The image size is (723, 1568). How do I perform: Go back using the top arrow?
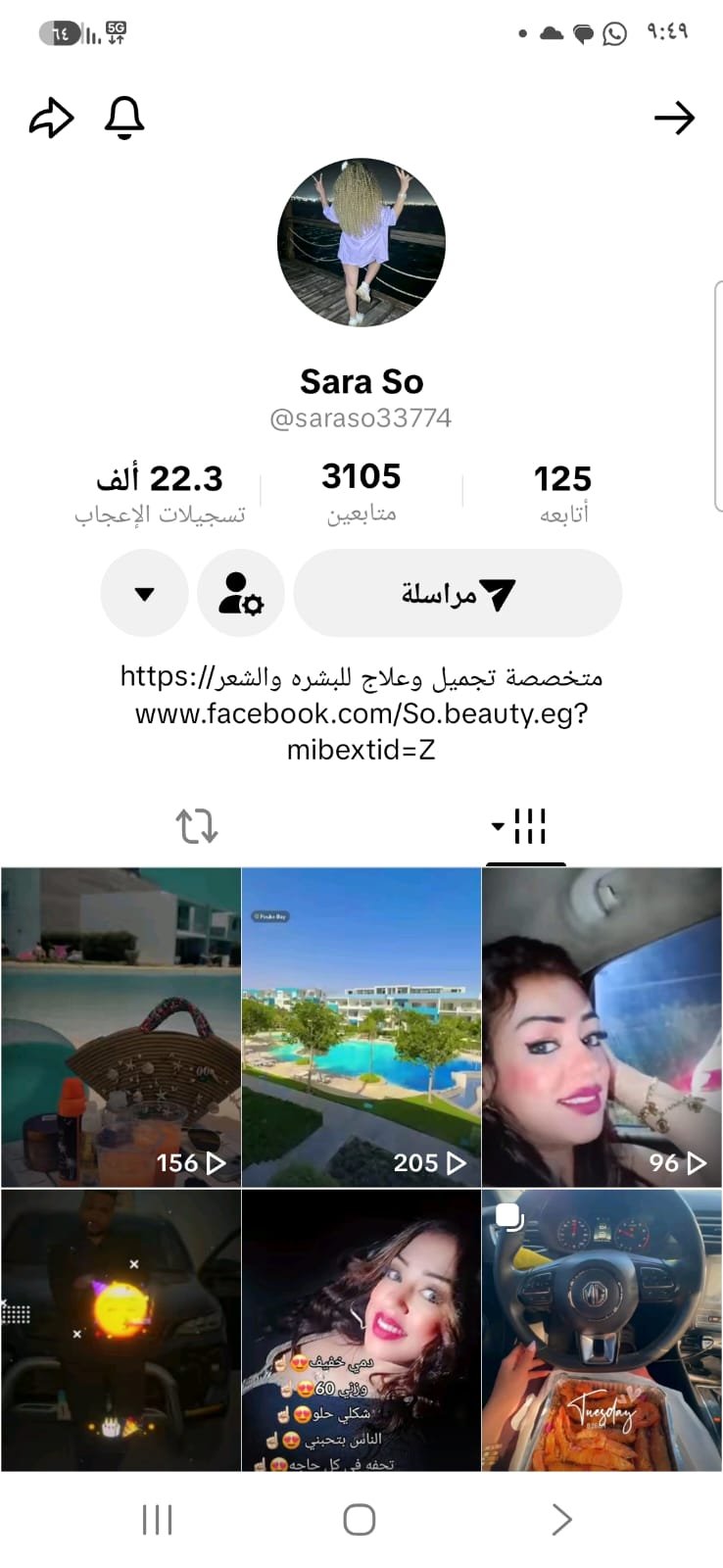[x=674, y=119]
